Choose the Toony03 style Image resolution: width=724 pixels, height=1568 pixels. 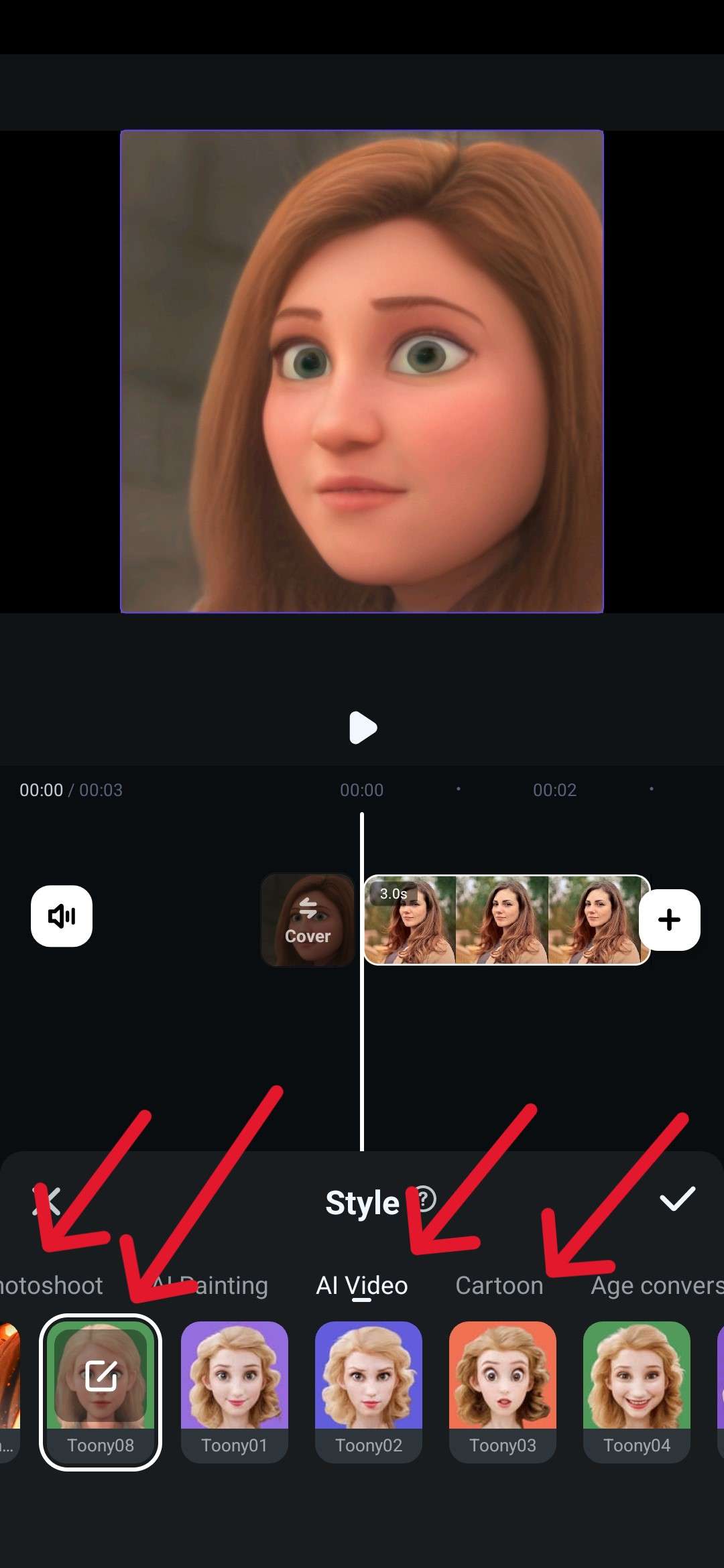coord(503,1391)
